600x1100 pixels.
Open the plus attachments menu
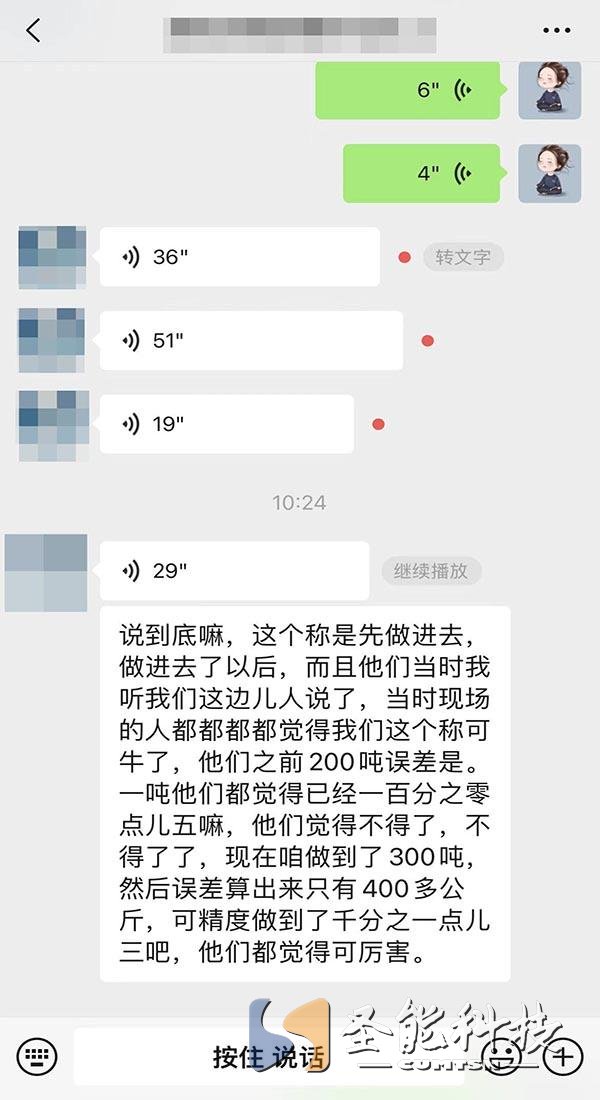[564, 1055]
